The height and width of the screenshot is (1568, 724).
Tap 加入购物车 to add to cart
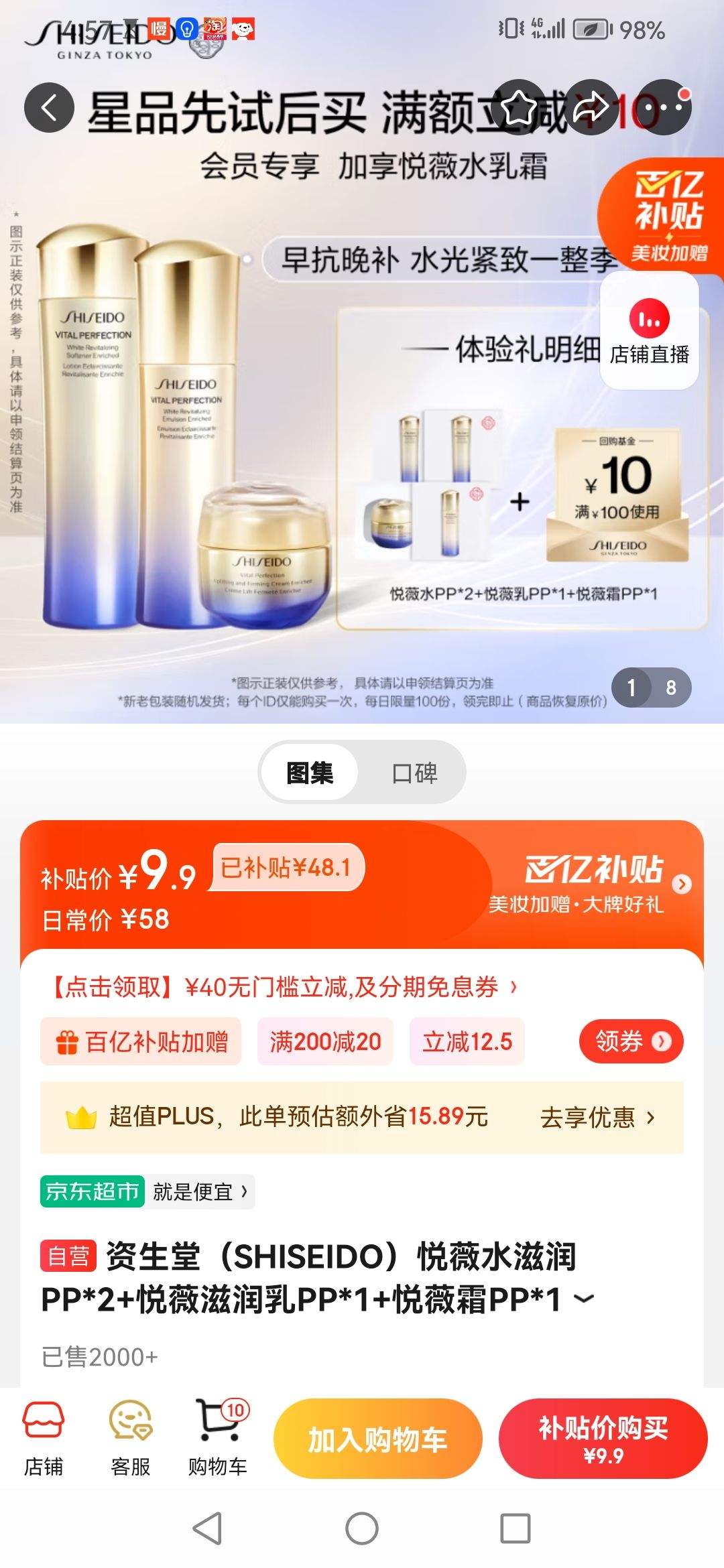click(x=377, y=1438)
